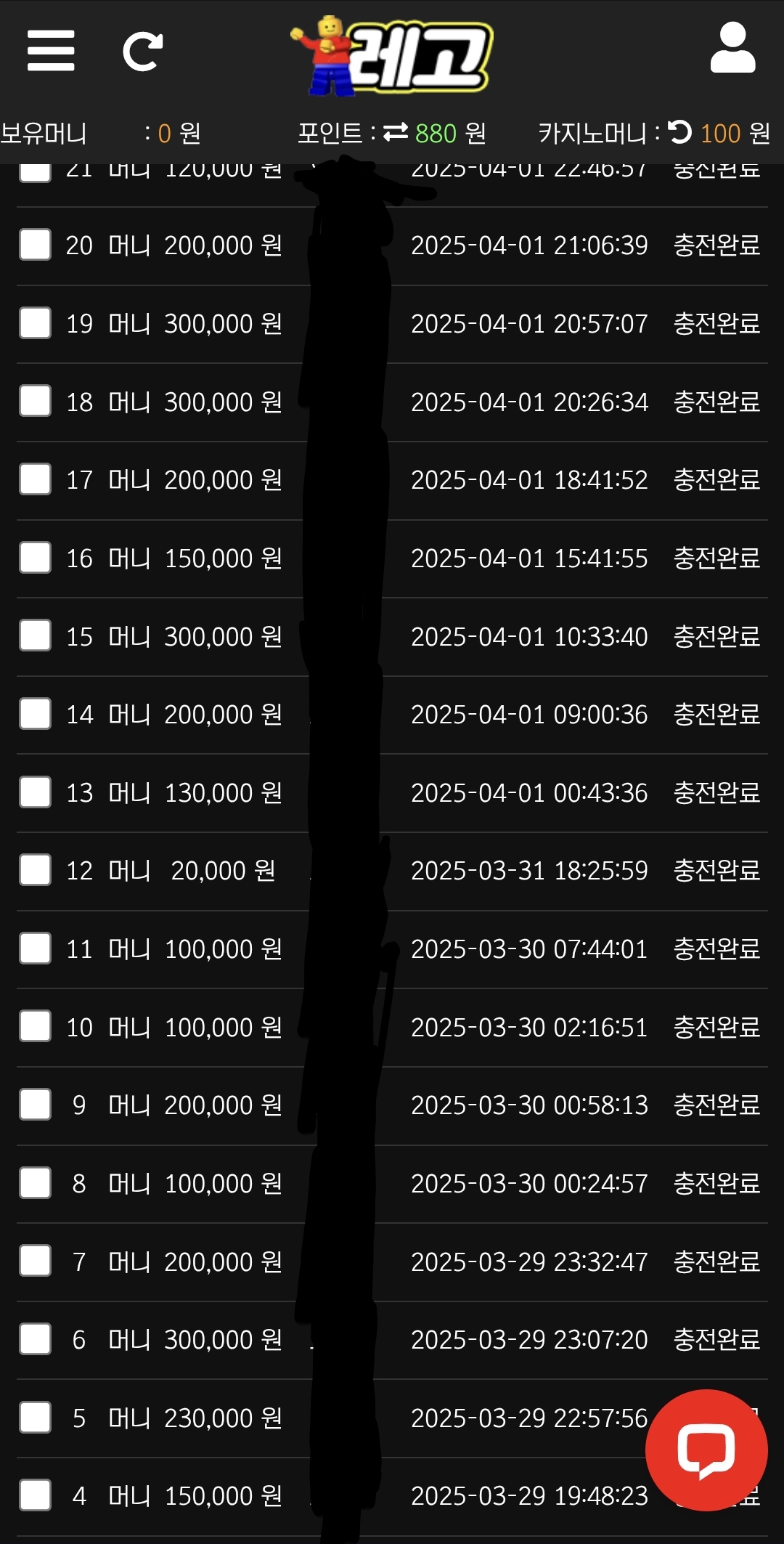Select the 230,000 원 row 5 checkbox
Screen dimensions: 784x1544
[x=35, y=1418]
